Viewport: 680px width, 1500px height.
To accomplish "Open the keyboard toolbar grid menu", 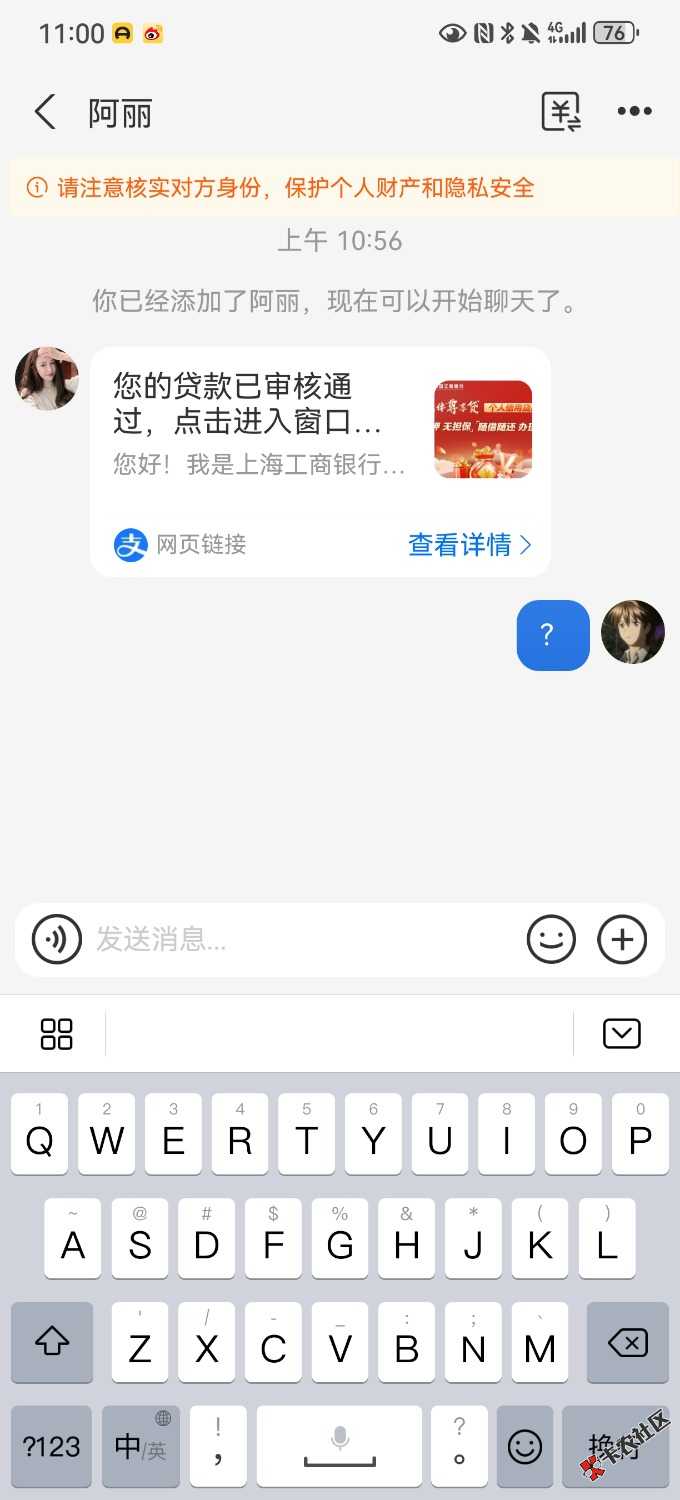I will tap(57, 1034).
